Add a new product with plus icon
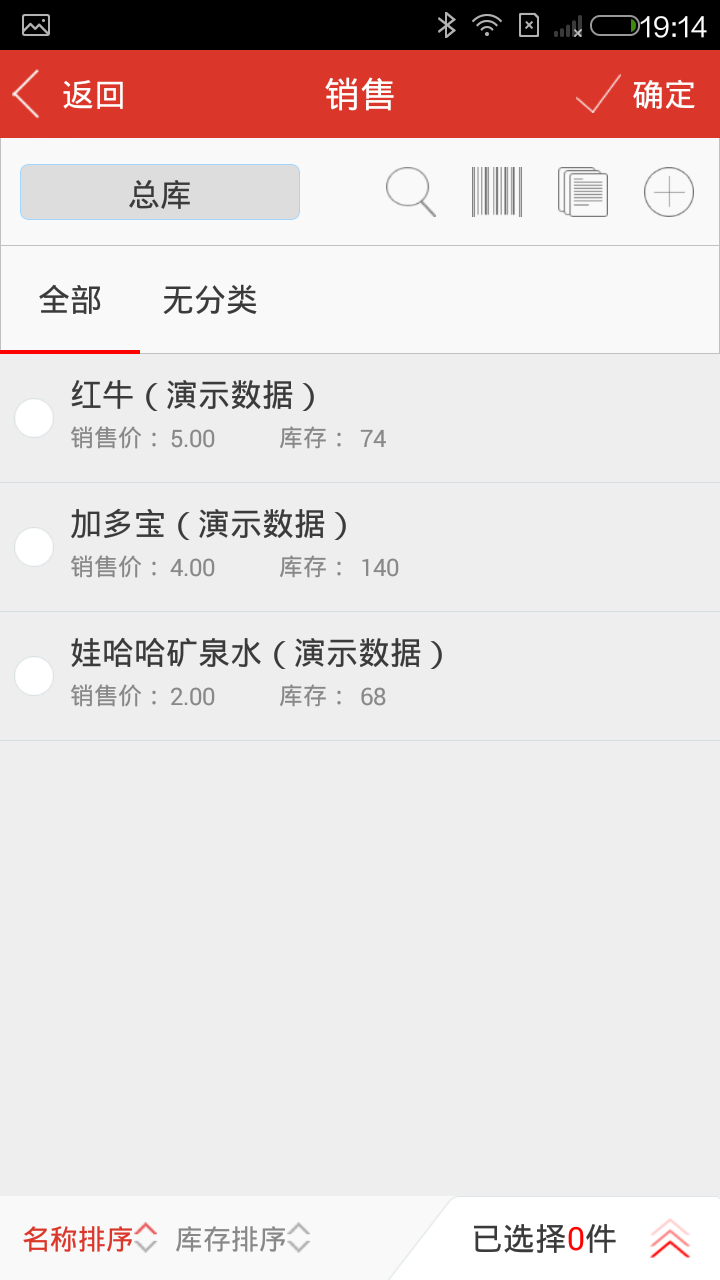Screen dimensions: 720x1280 [669, 192]
